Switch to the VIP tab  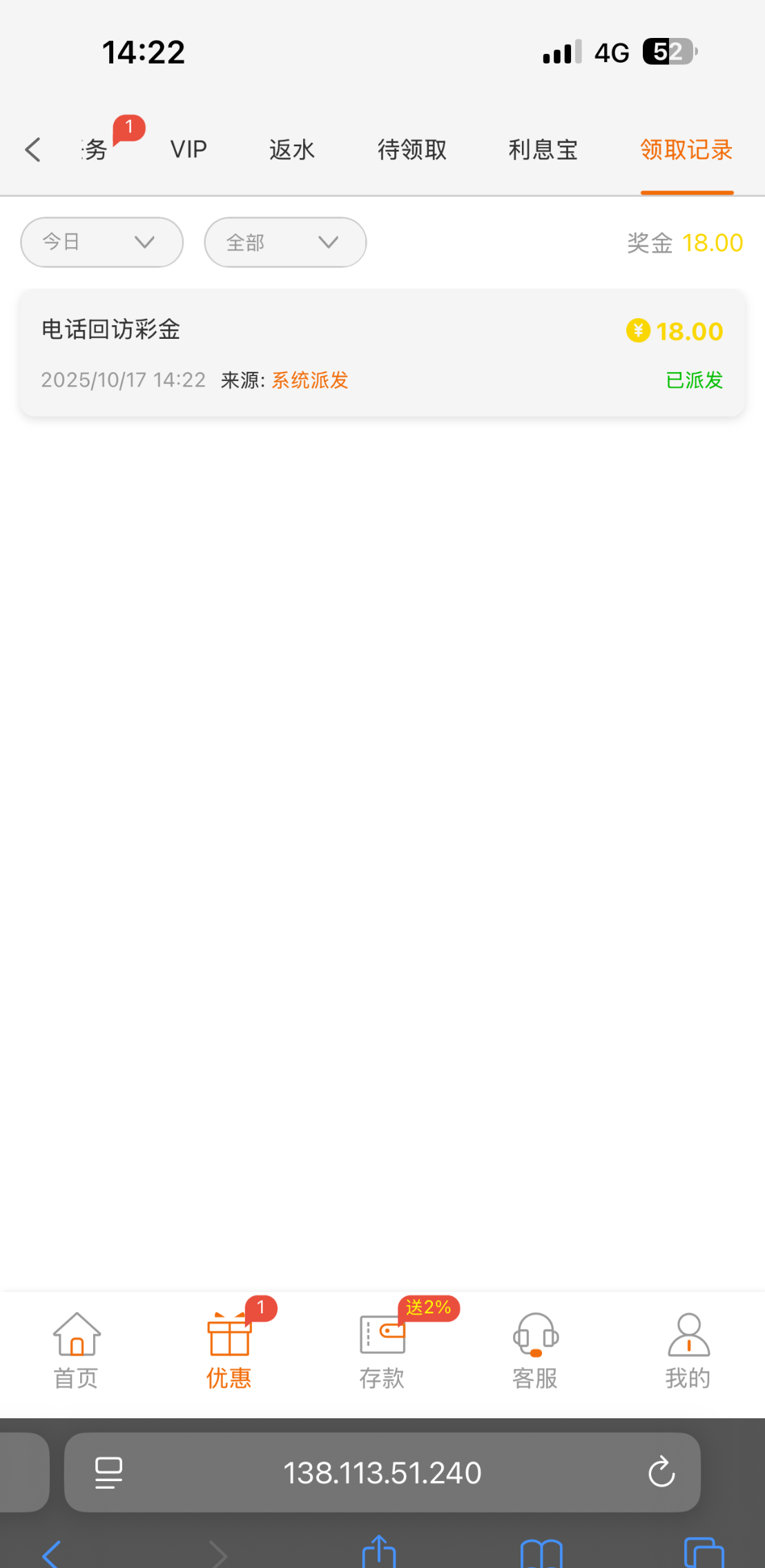pyautogui.click(x=188, y=150)
